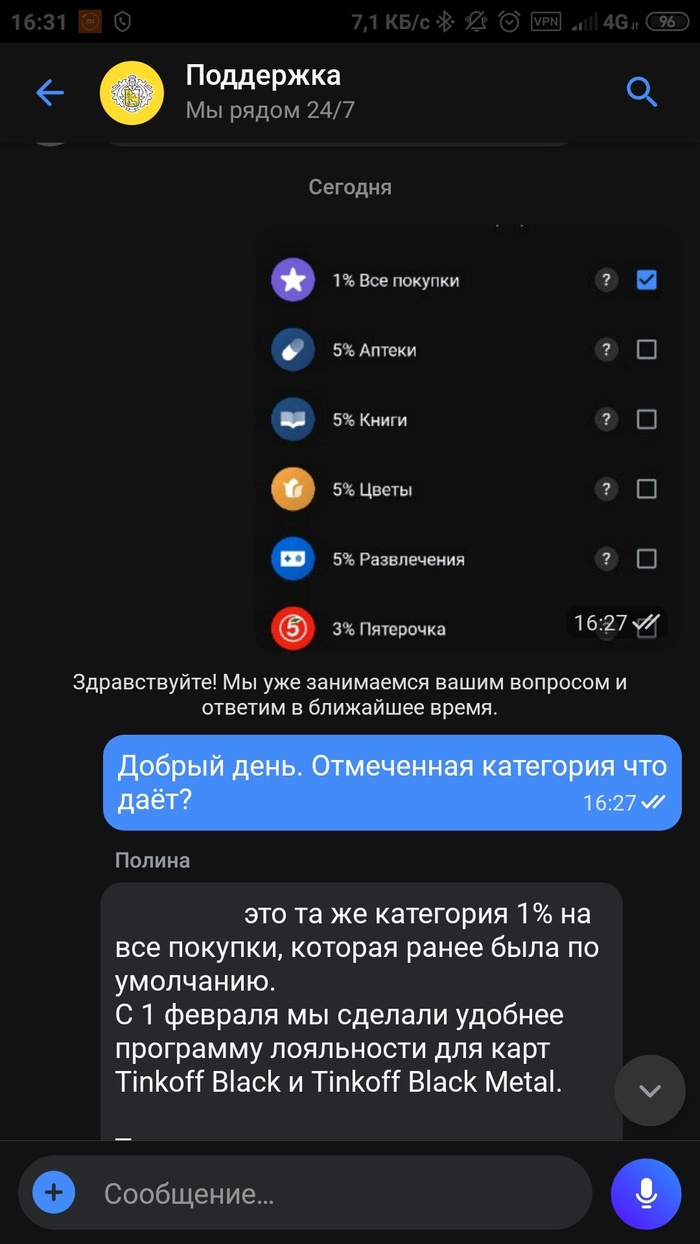Viewport: 700px width, 1244px height.
Task: Tap the scroll-to-bottom chevron button
Action: click(x=649, y=1090)
